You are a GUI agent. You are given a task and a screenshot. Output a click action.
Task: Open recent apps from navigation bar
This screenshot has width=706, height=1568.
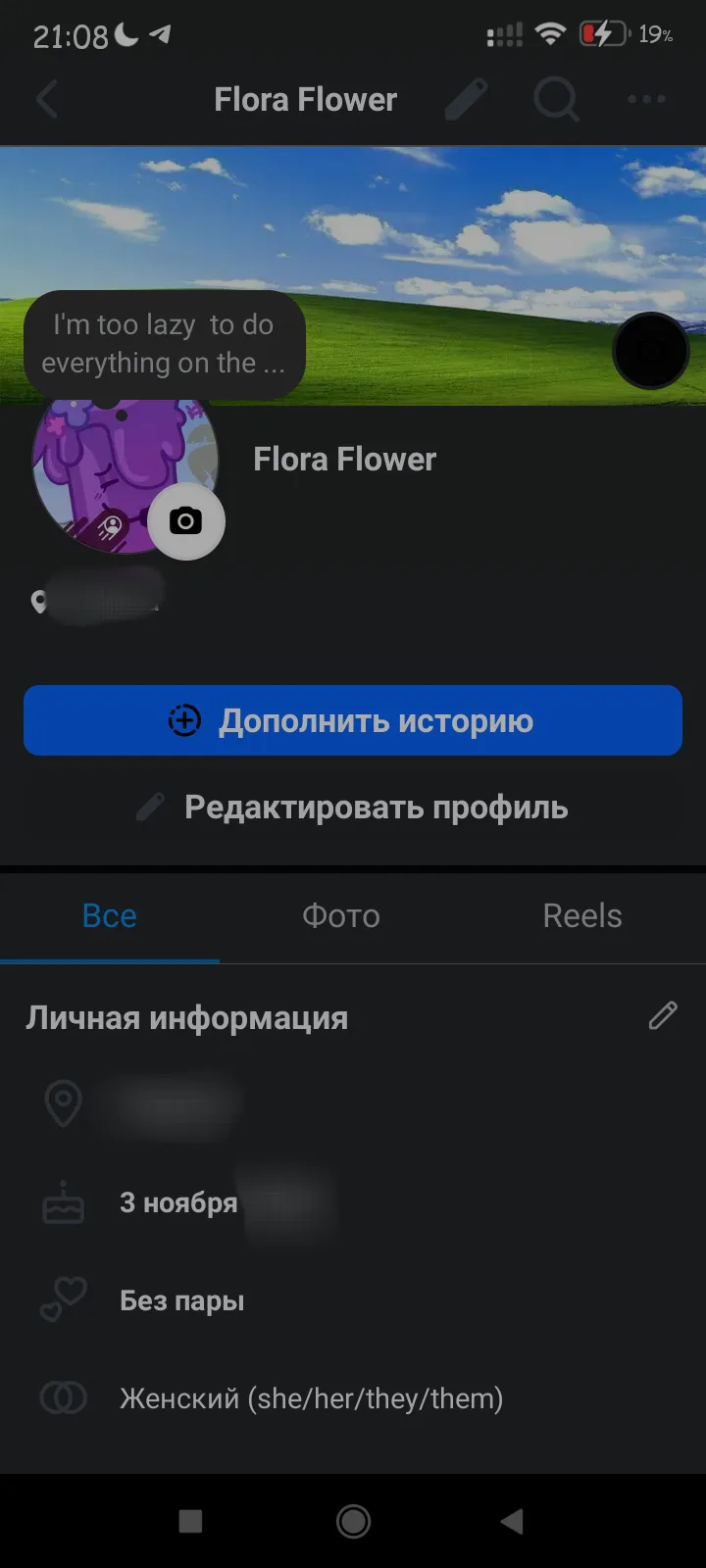click(x=190, y=1521)
